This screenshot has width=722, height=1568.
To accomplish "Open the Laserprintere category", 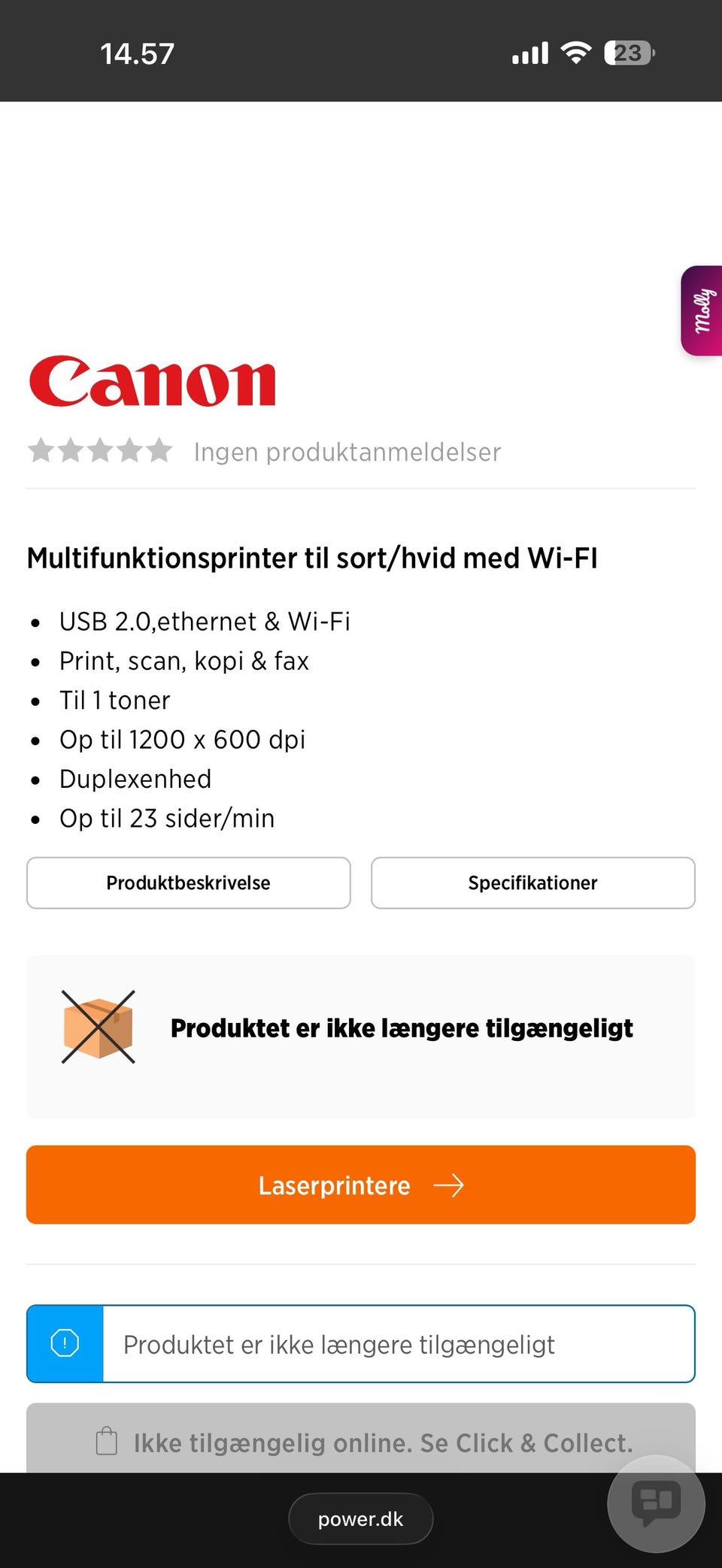I will (x=361, y=1185).
